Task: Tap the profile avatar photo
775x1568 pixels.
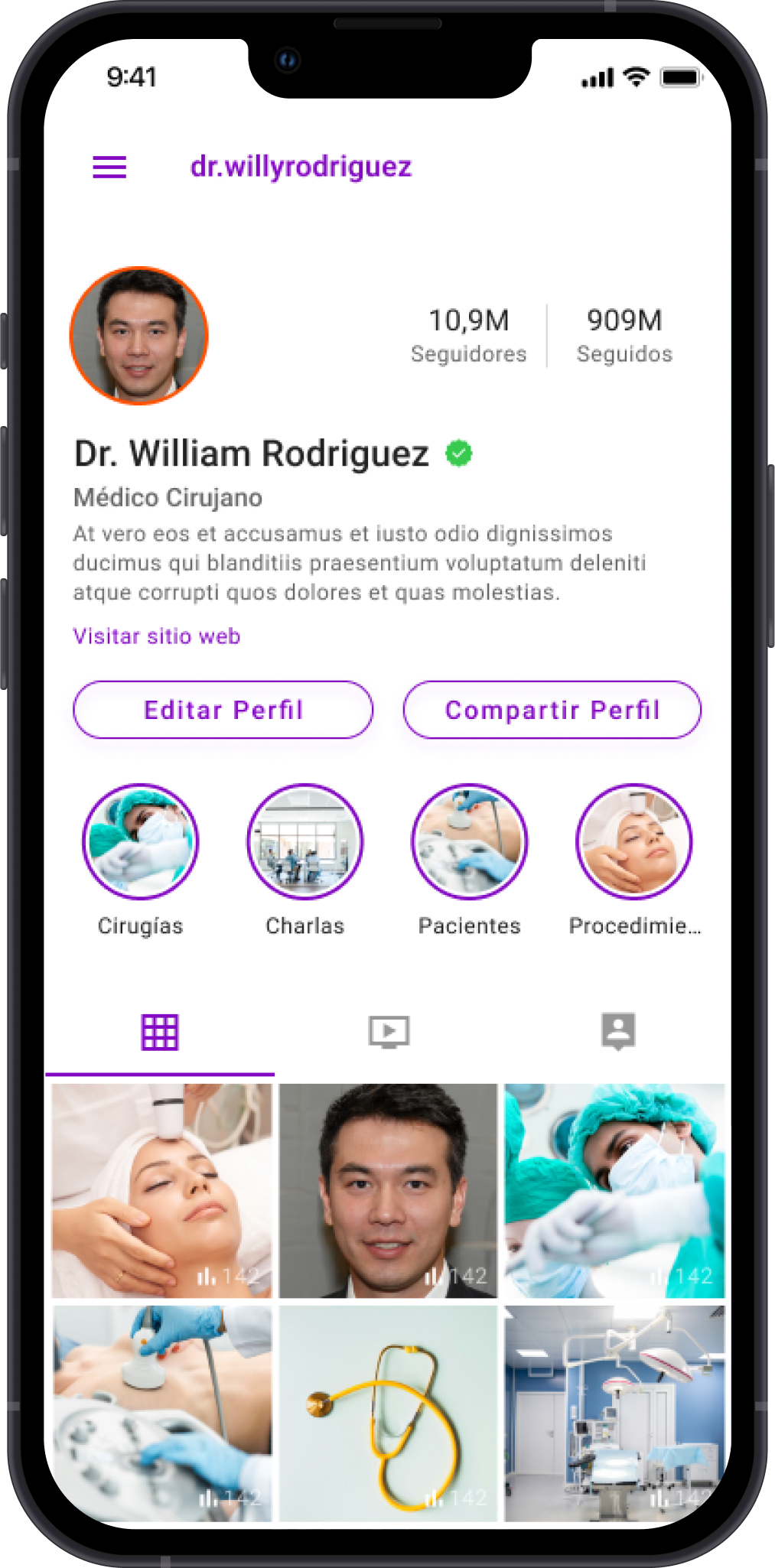Action: (139, 336)
